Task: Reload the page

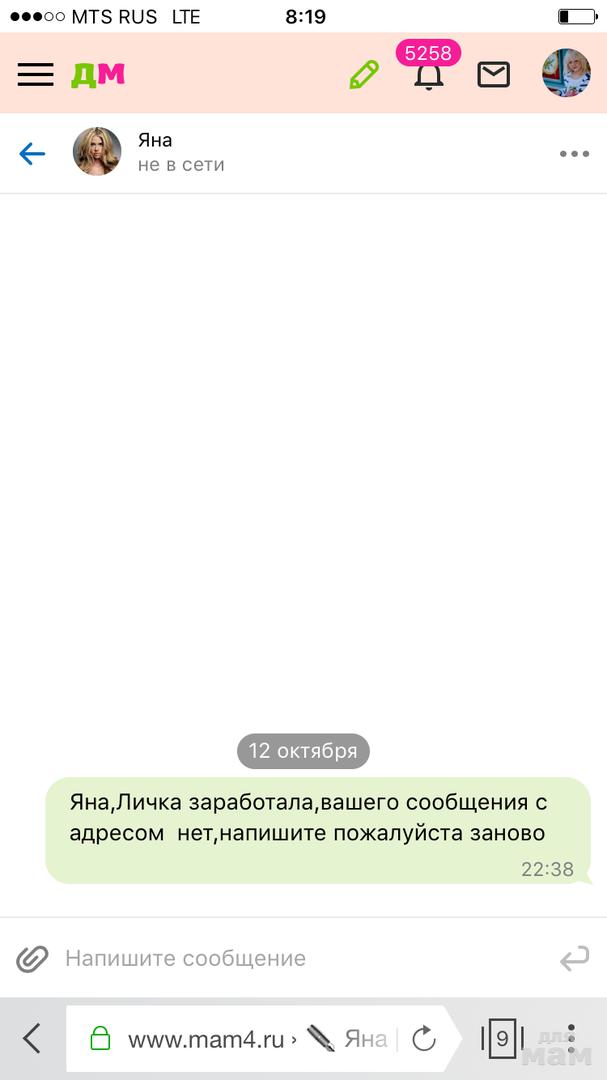Action: click(x=424, y=1039)
